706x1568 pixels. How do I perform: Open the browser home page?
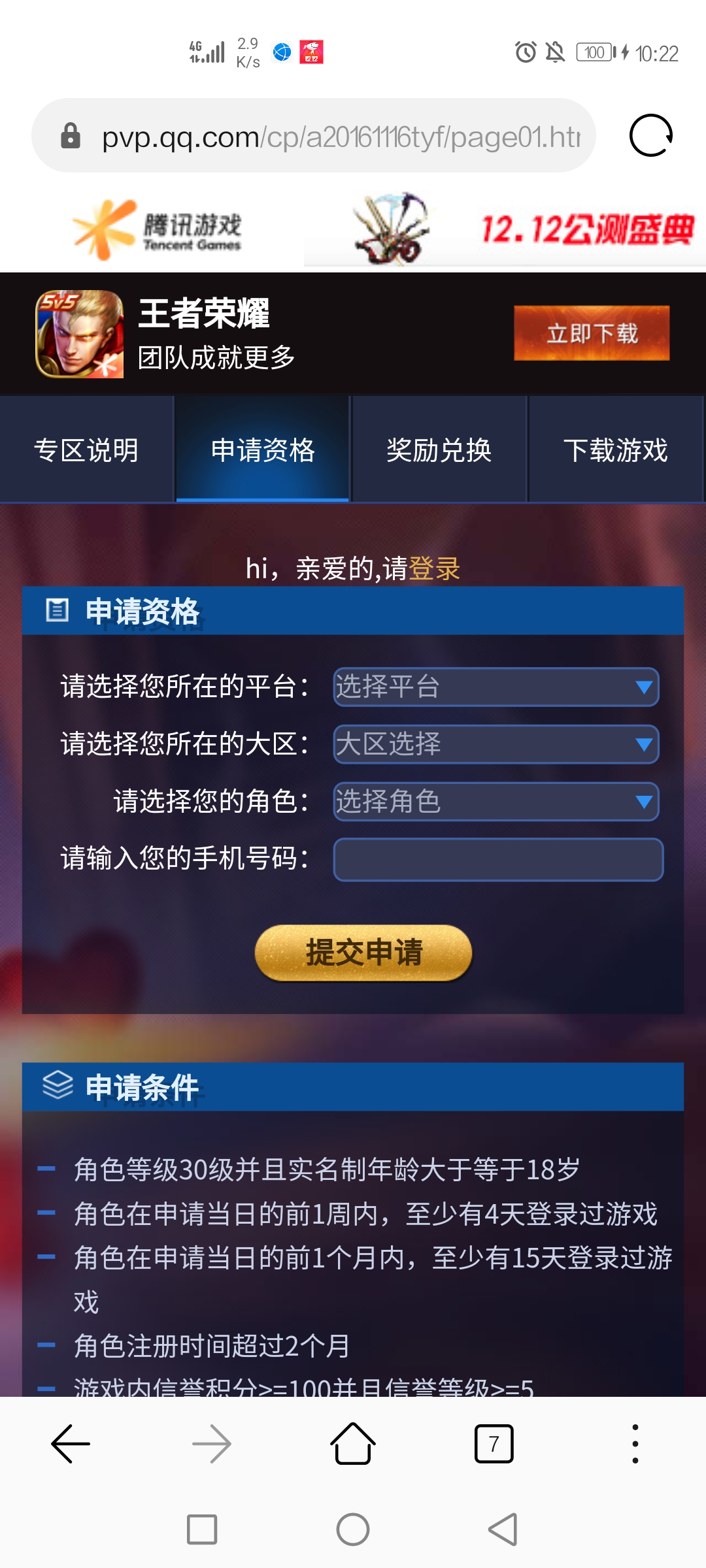[353, 1444]
